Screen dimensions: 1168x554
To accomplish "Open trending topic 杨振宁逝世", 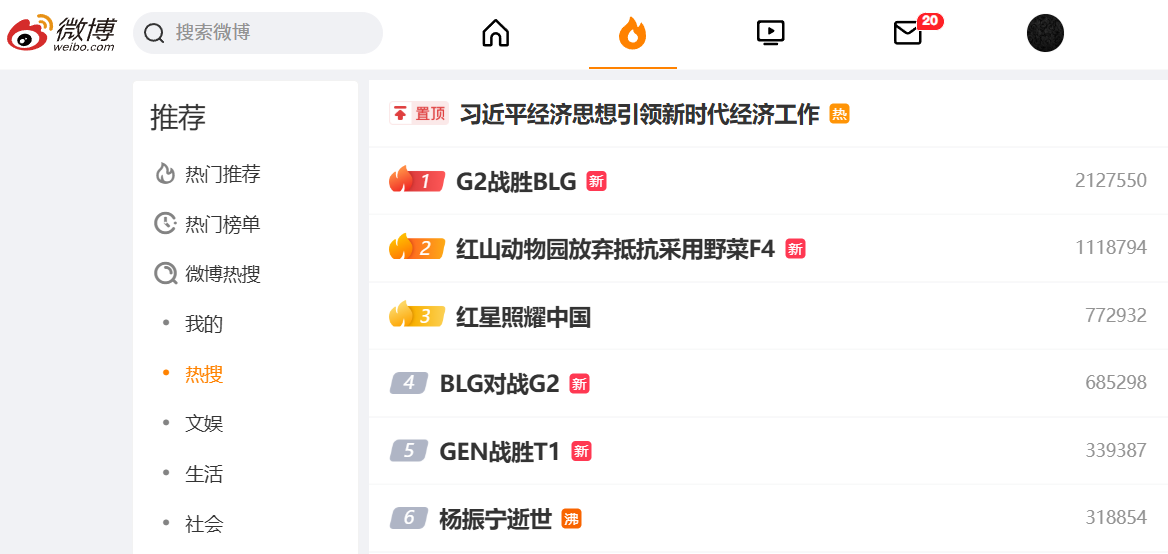I will coord(495,519).
